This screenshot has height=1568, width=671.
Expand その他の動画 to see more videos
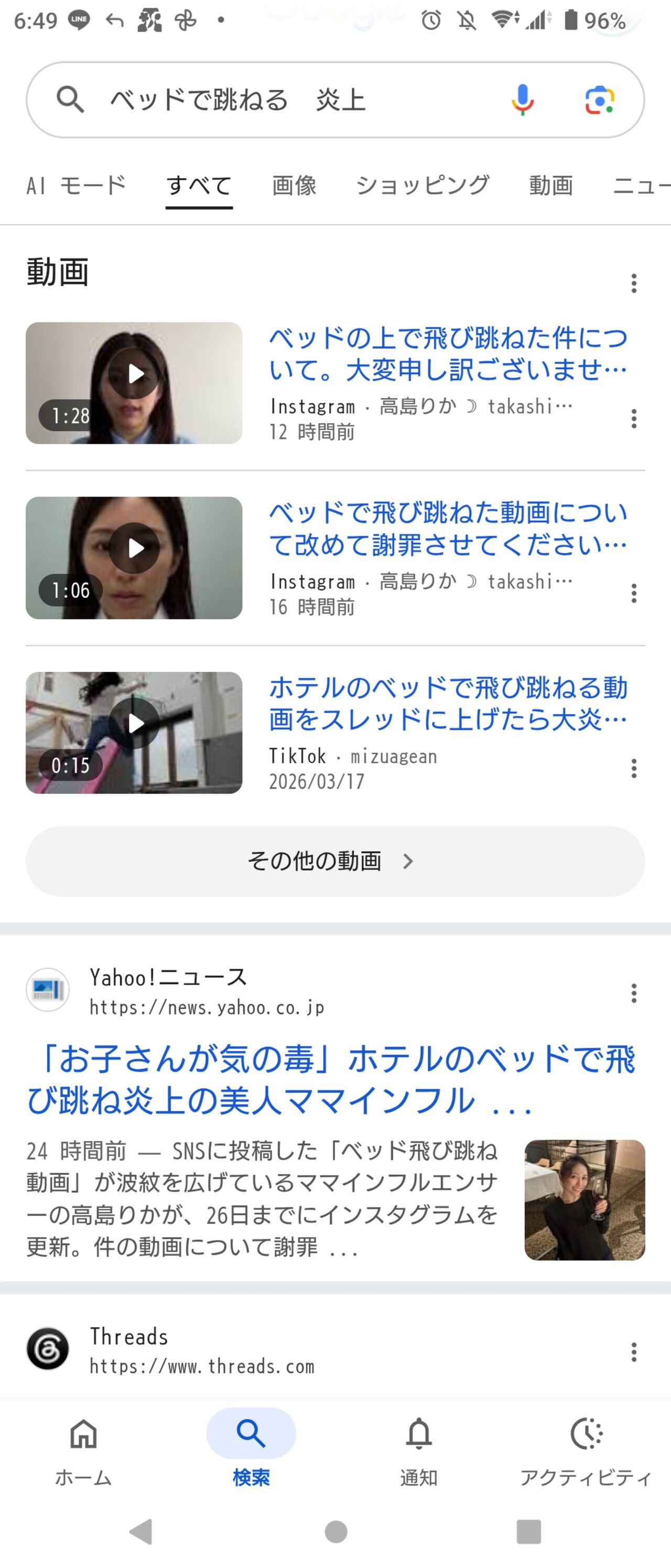click(335, 861)
